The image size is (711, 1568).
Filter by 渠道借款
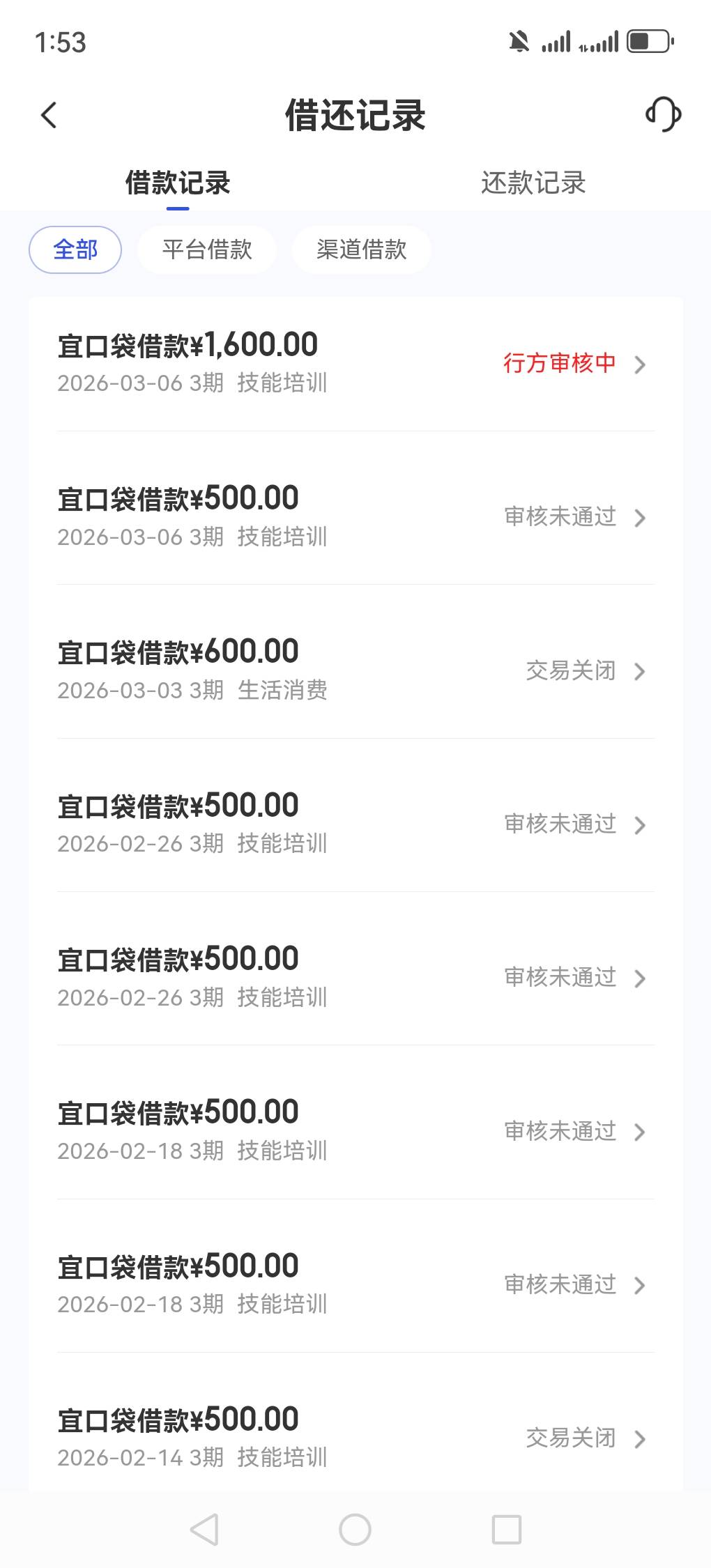click(x=361, y=249)
